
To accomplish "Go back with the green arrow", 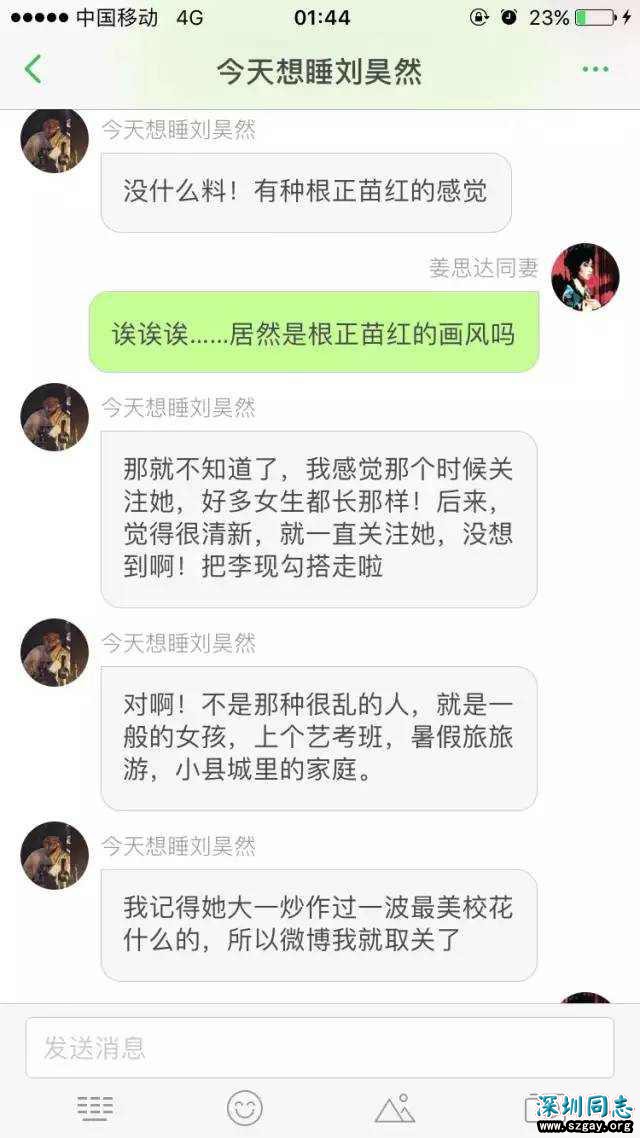I will click(x=33, y=69).
